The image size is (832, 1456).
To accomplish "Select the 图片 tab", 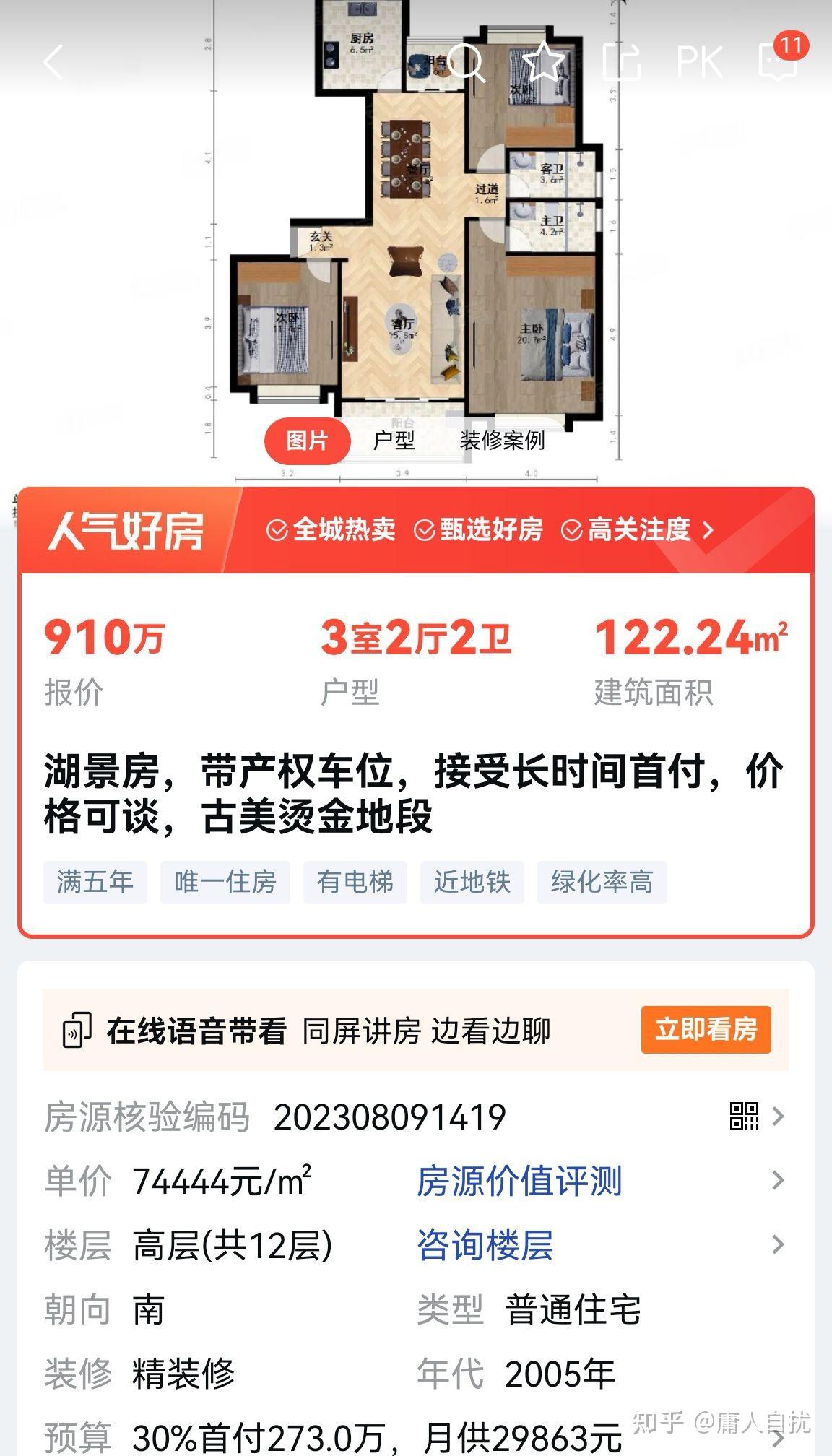I will (308, 440).
